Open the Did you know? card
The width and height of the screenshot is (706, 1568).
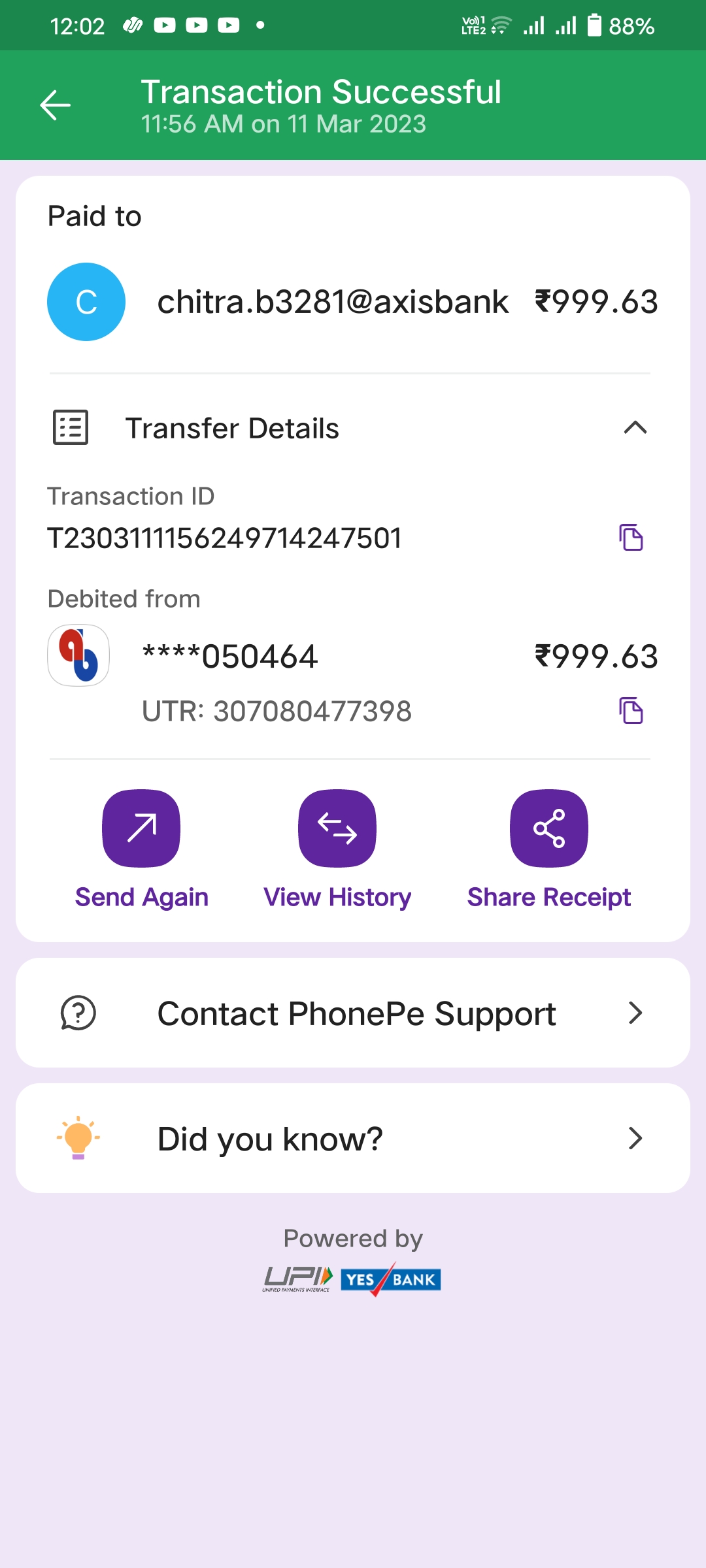pos(353,1139)
